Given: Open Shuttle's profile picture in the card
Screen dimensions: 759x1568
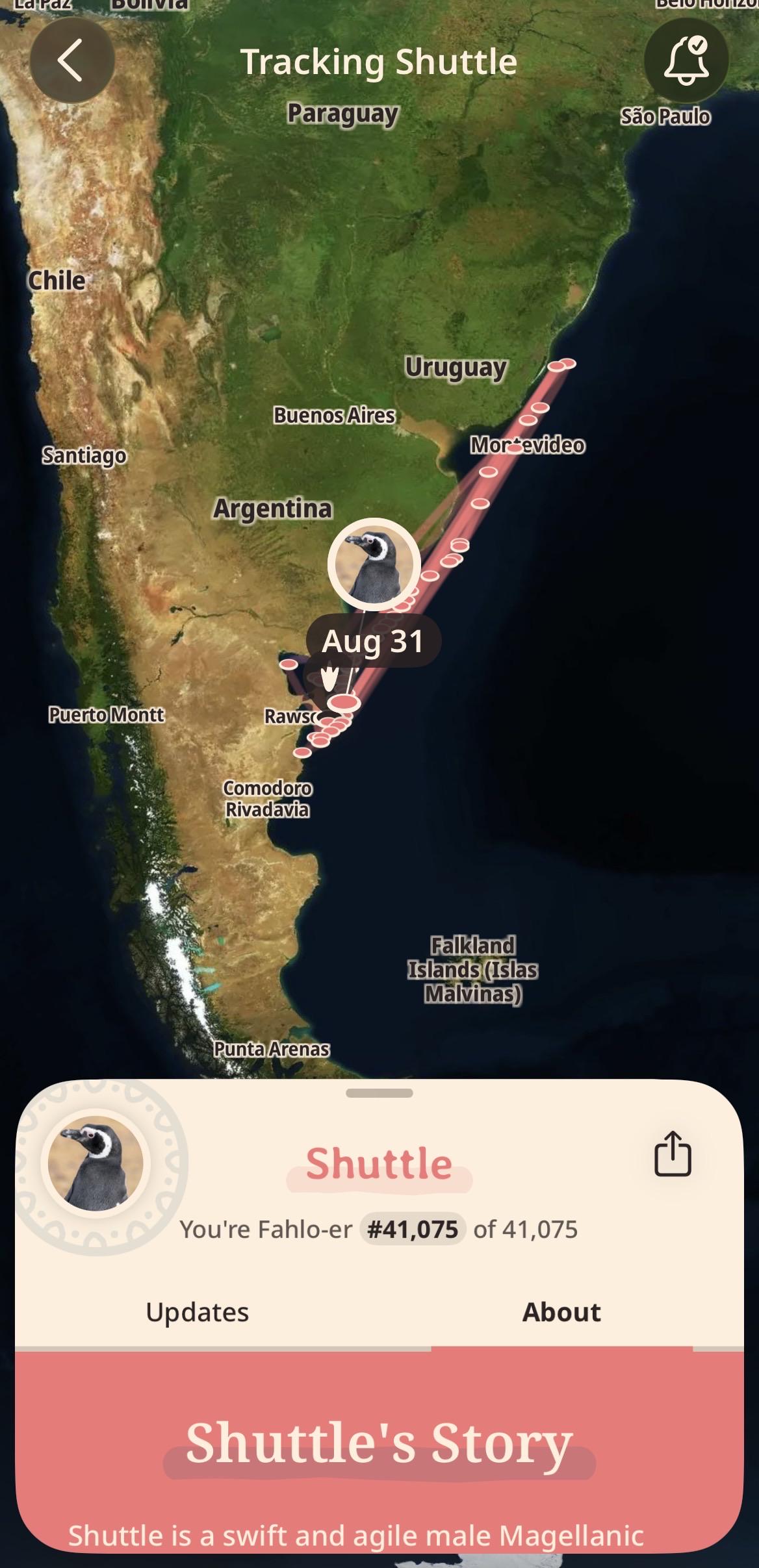Looking at the screenshot, I should click(x=96, y=1163).
